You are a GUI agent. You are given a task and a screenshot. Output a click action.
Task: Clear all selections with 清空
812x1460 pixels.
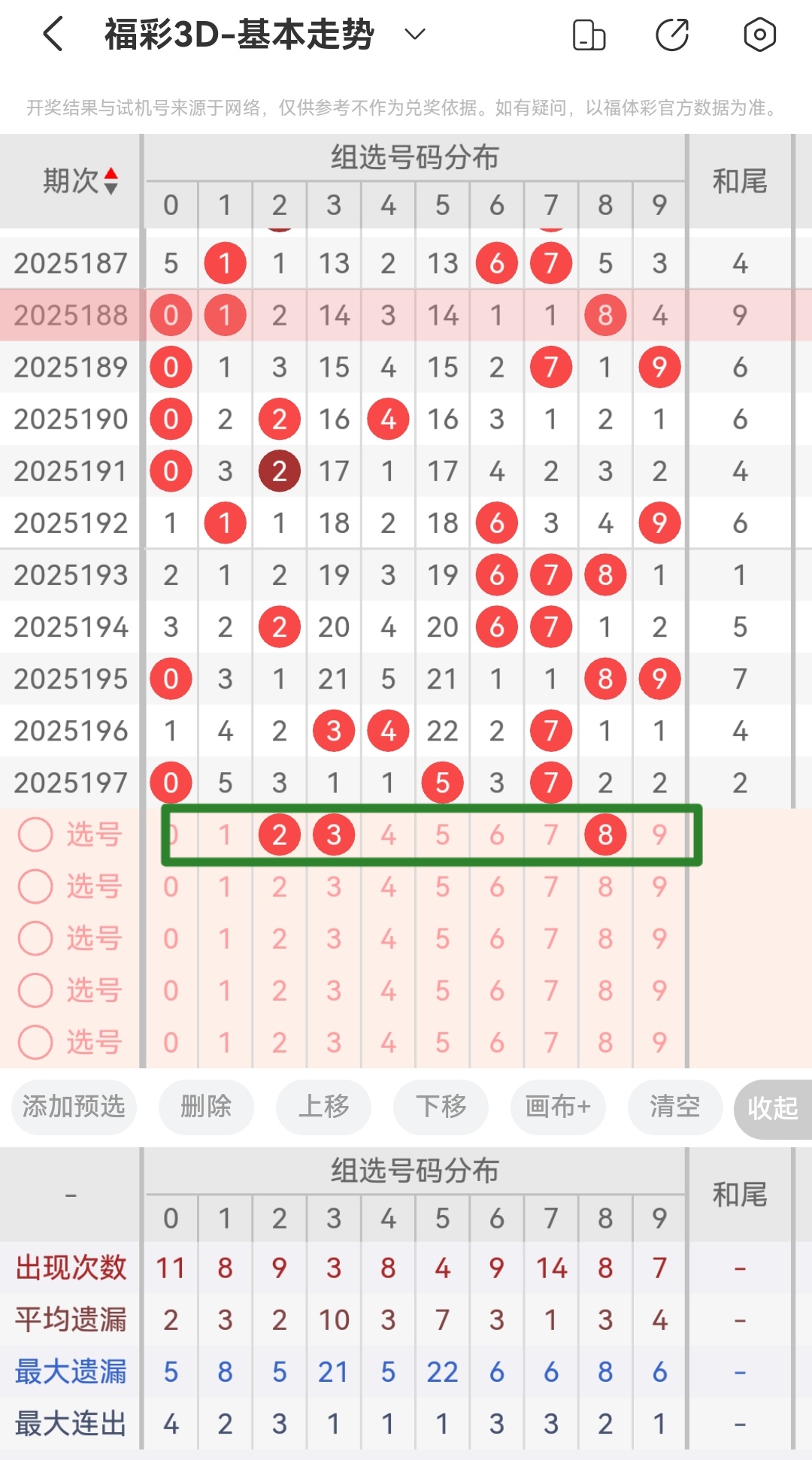674,1107
